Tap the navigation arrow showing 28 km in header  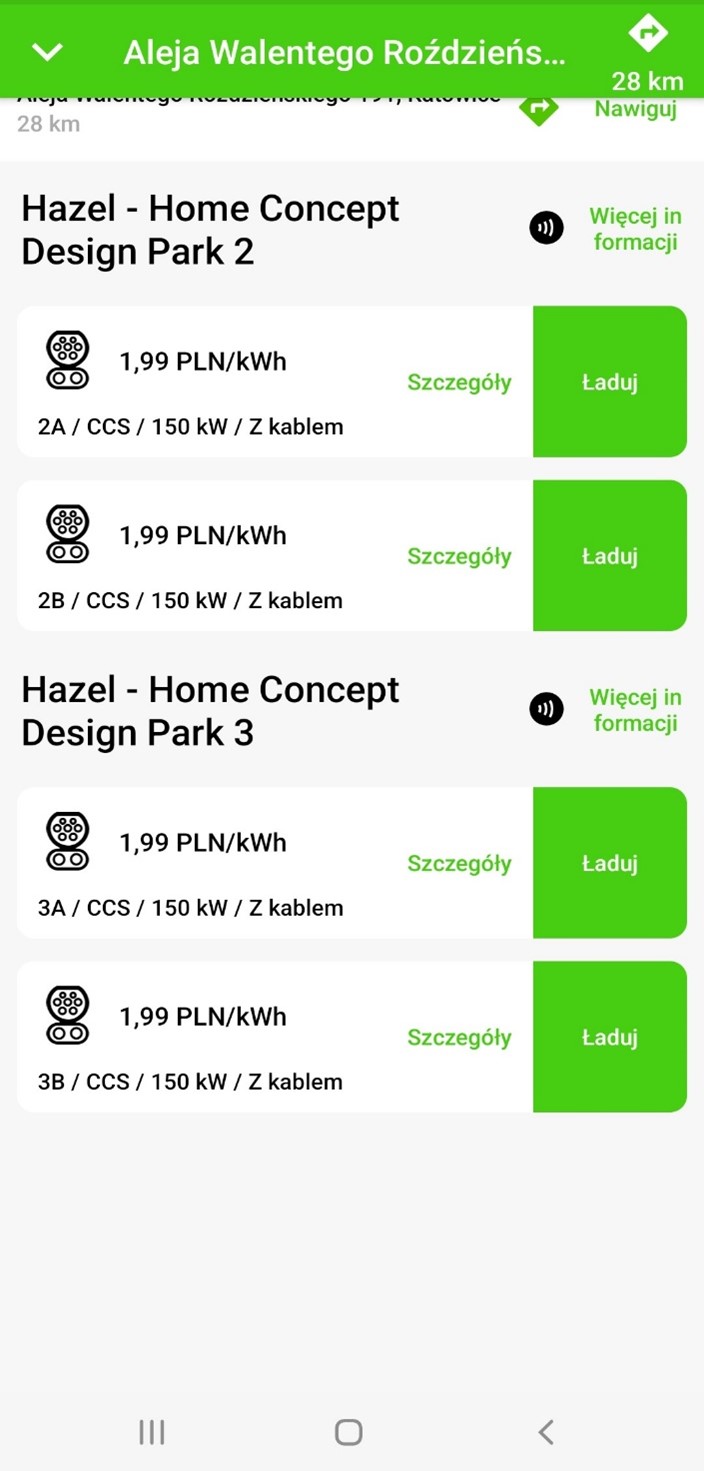coord(647,50)
